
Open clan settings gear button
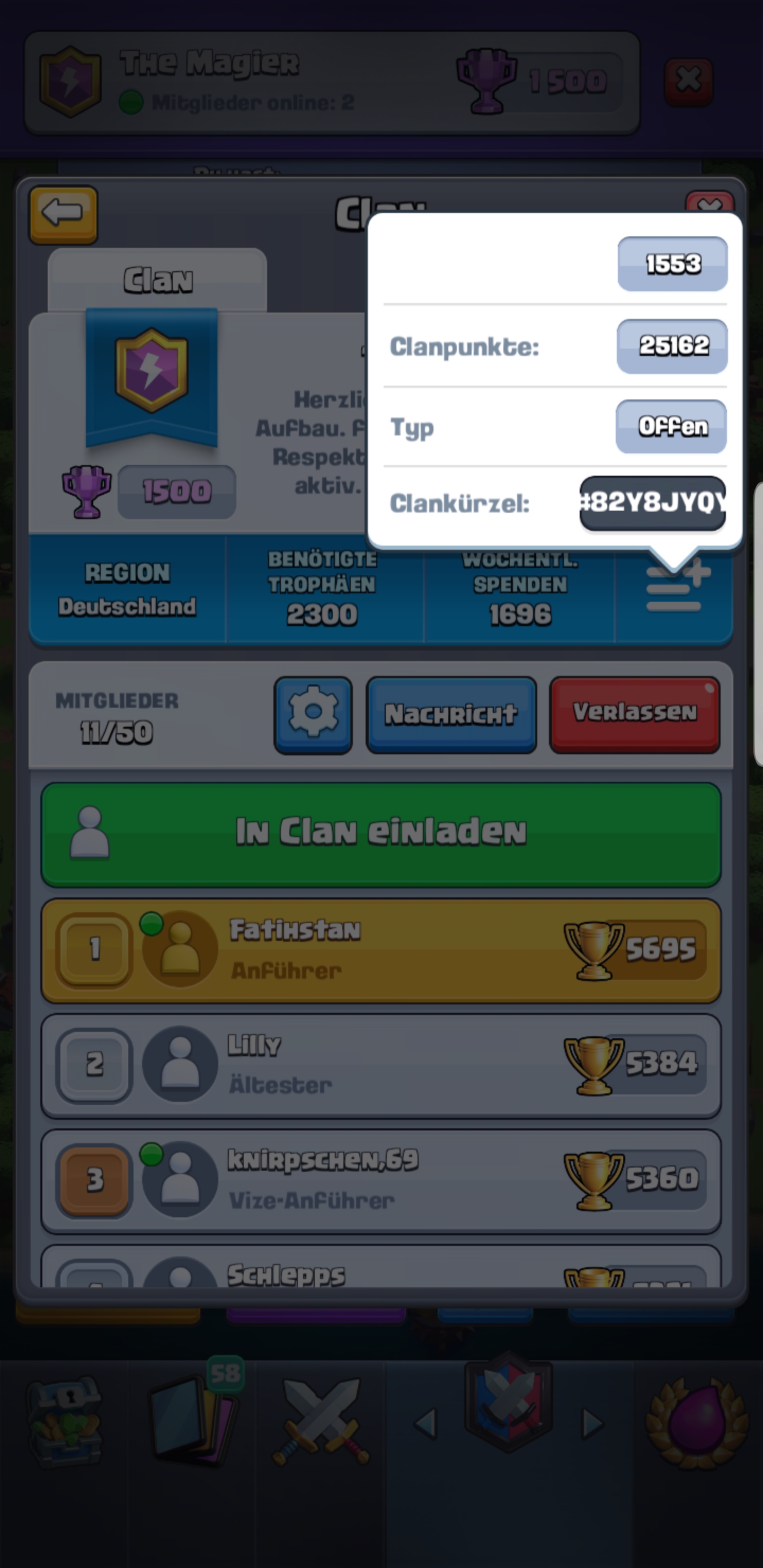(313, 715)
